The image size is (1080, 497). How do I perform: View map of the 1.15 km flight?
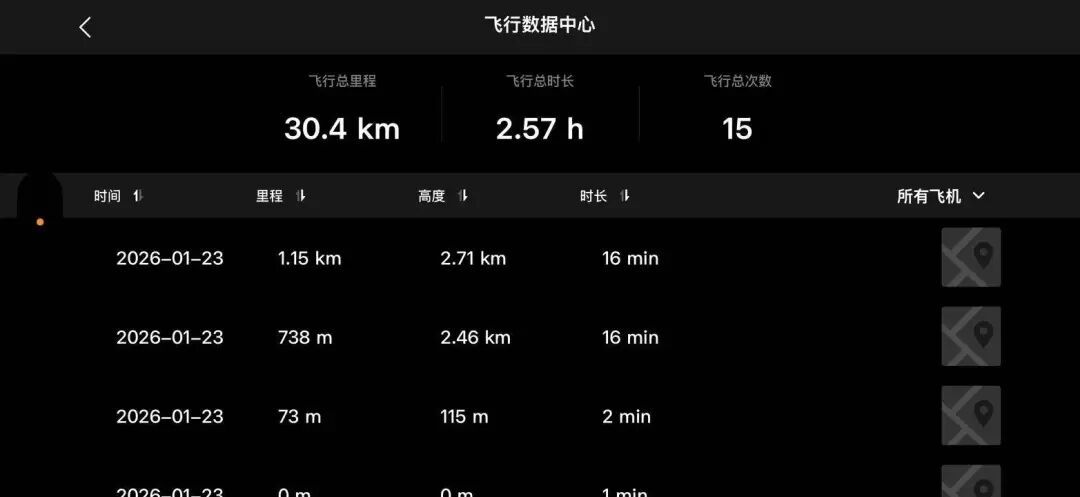coord(970,257)
